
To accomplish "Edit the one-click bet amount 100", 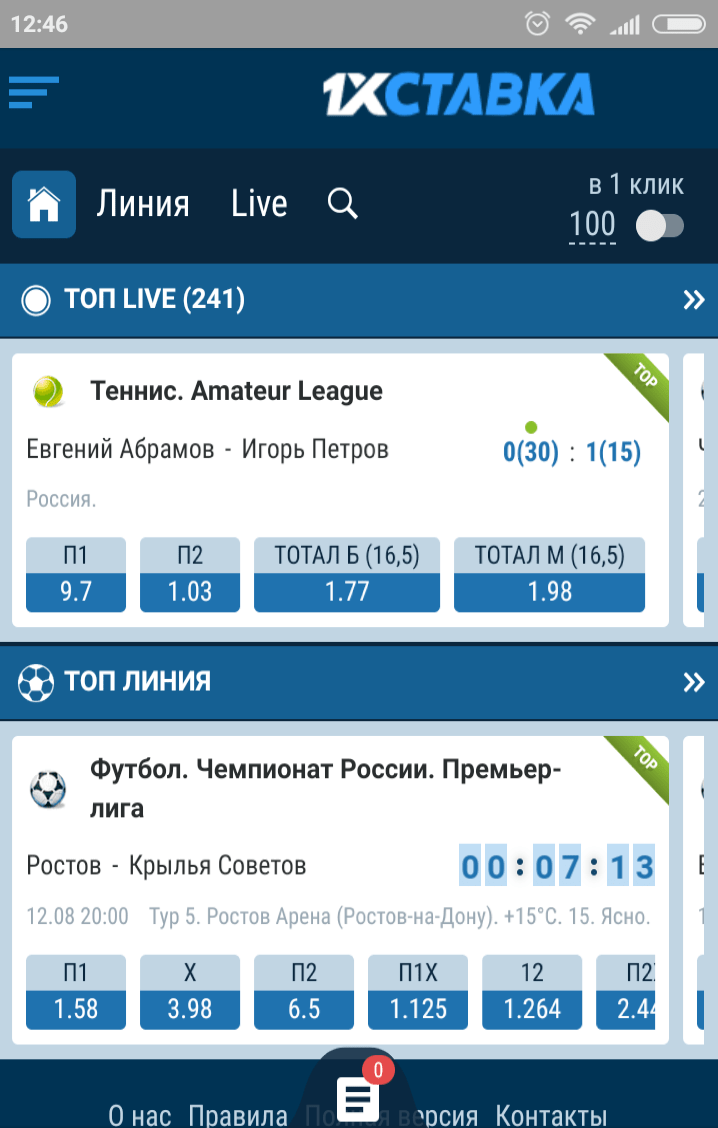I will [592, 224].
